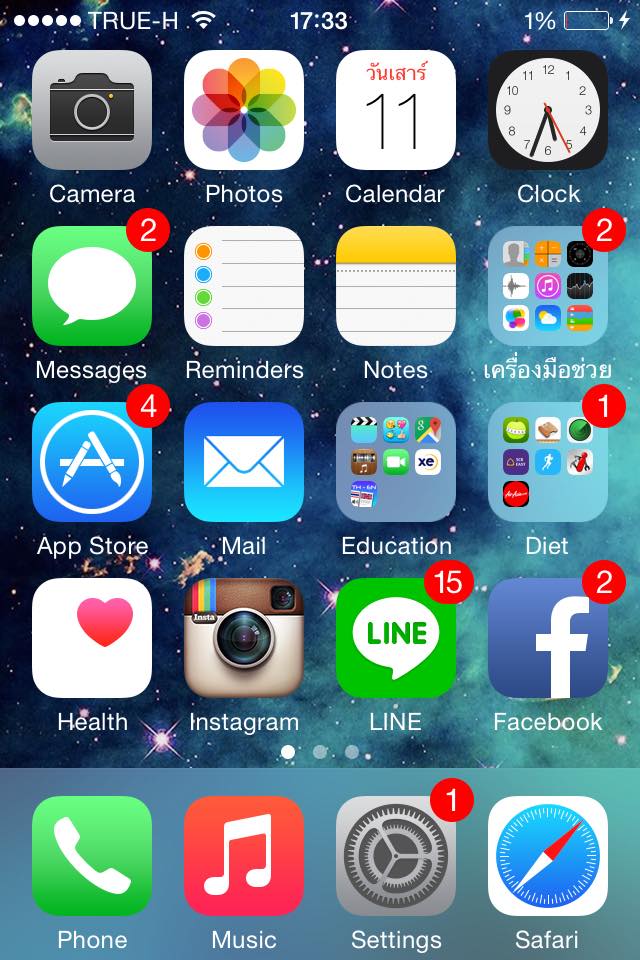Open the Education folder
Image resolution: width=640 pixels, height=960 pixels.
click(x=396, y=462)
